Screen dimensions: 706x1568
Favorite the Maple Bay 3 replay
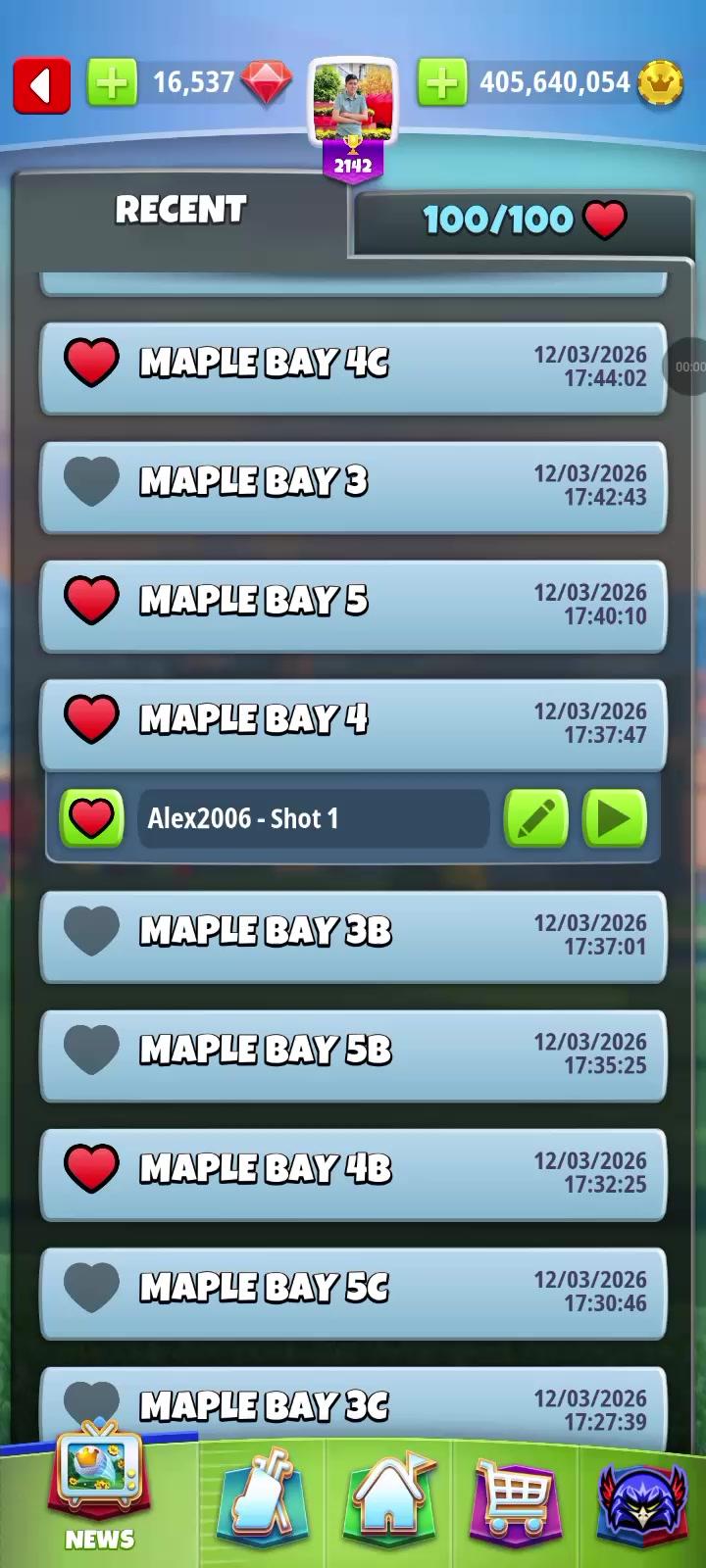click(x=91, y=482)
